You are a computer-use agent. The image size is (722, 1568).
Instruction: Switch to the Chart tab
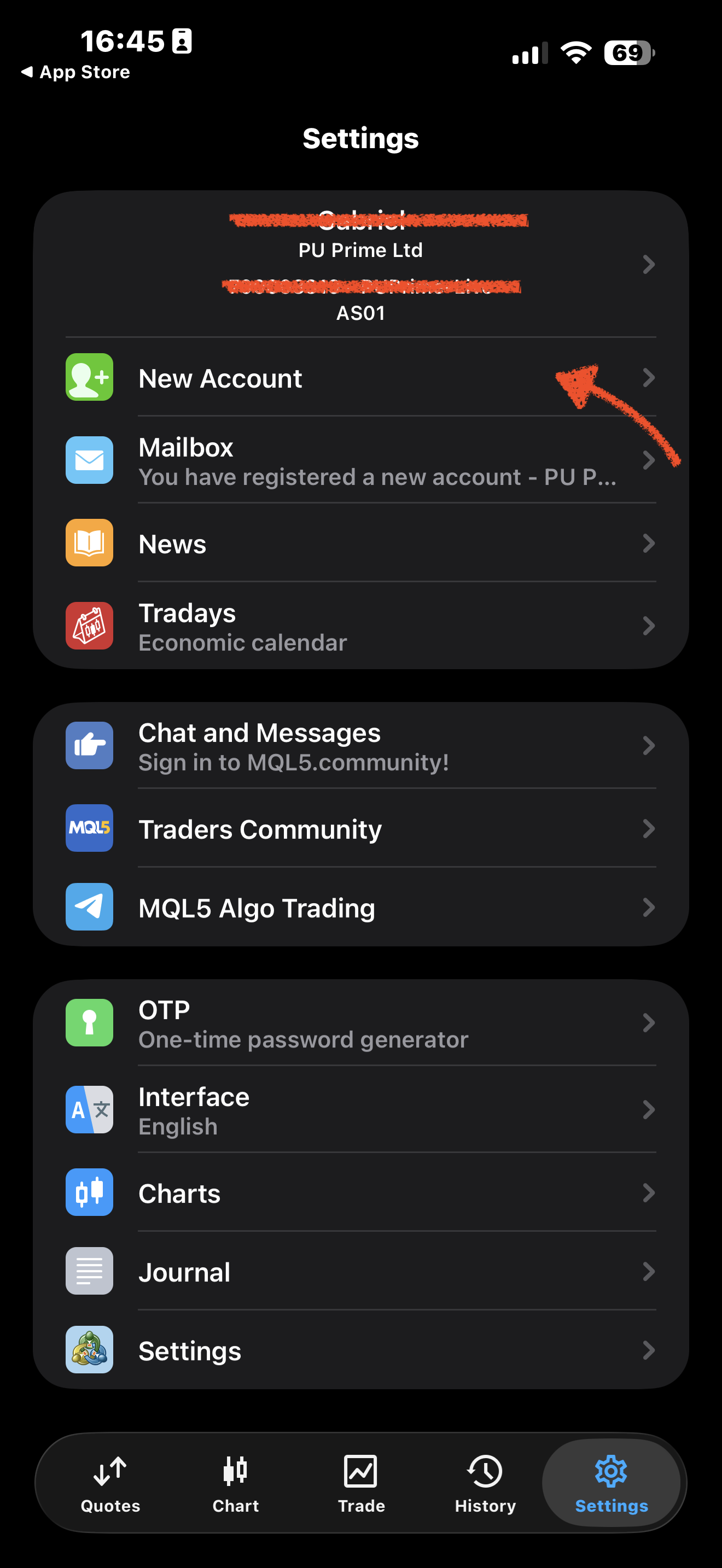point(236,1484)
